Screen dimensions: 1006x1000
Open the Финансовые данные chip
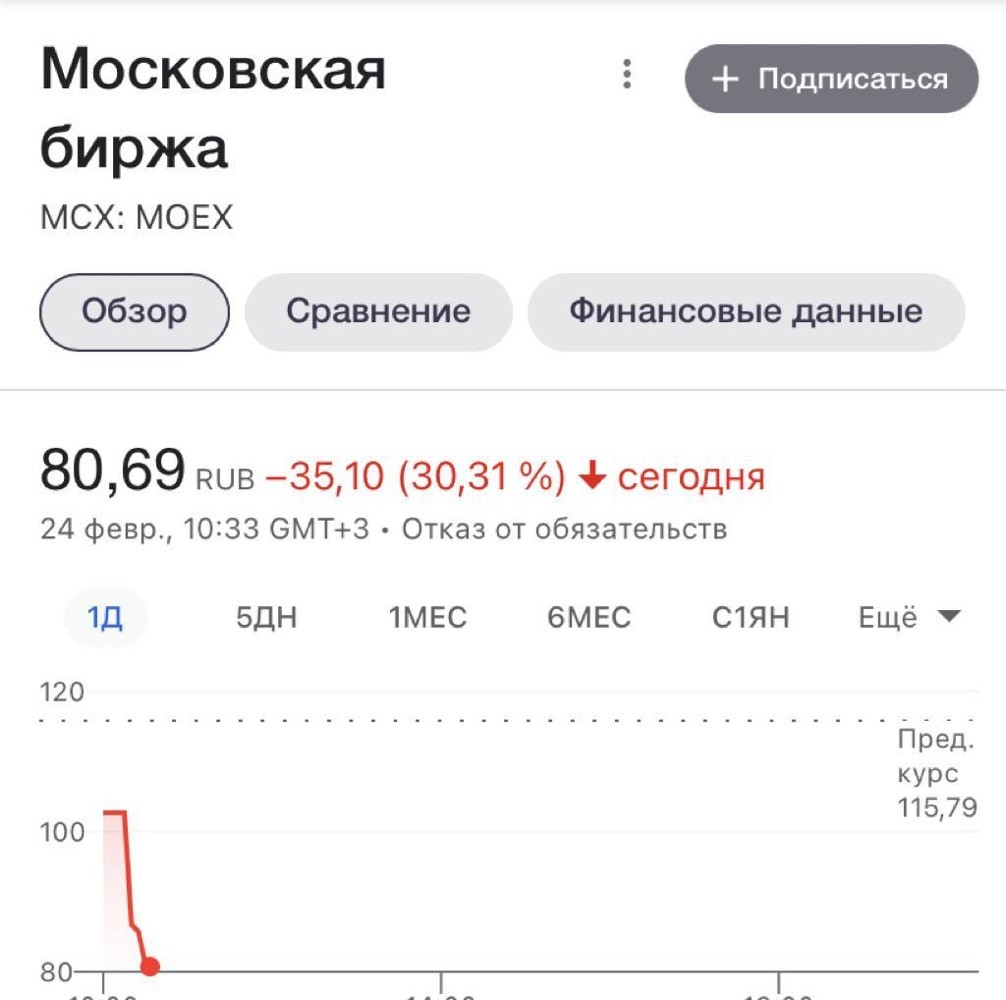pyautogui.click(x=746, y=312)
